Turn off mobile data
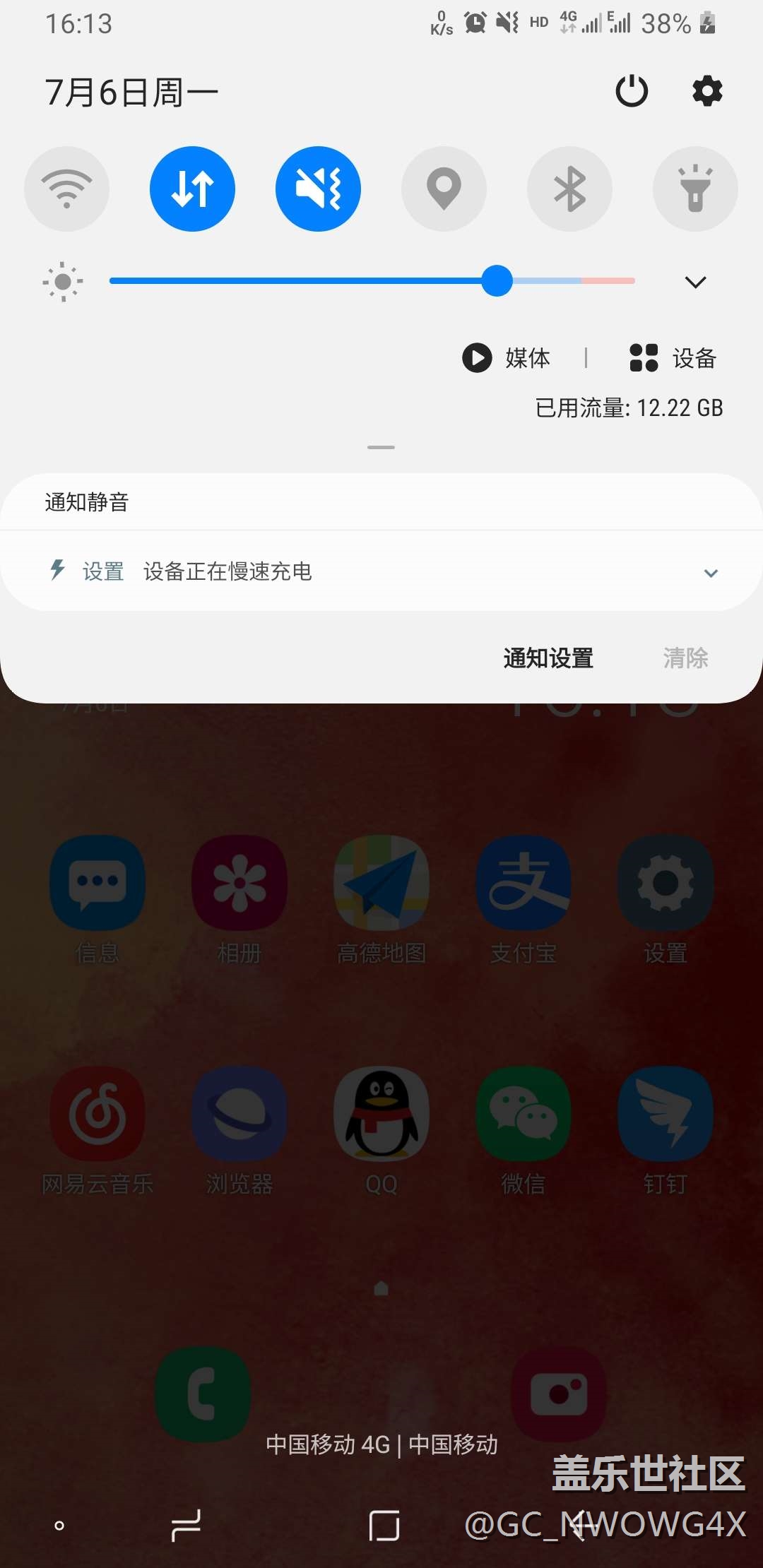Viewport: 763px width, 1568px height. click(x=192, y=189)
